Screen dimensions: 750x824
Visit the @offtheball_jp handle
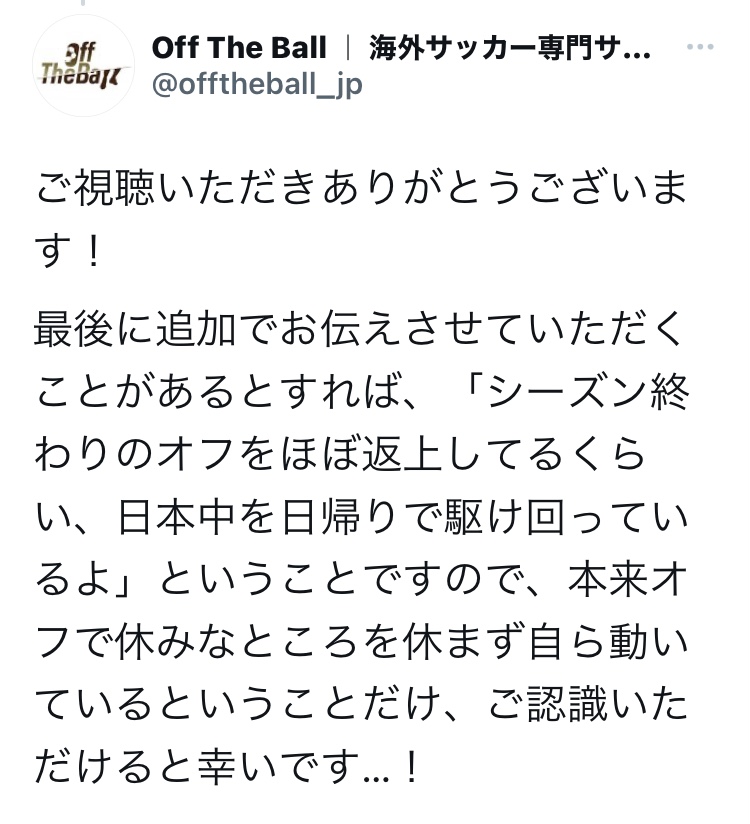[257, 85]
